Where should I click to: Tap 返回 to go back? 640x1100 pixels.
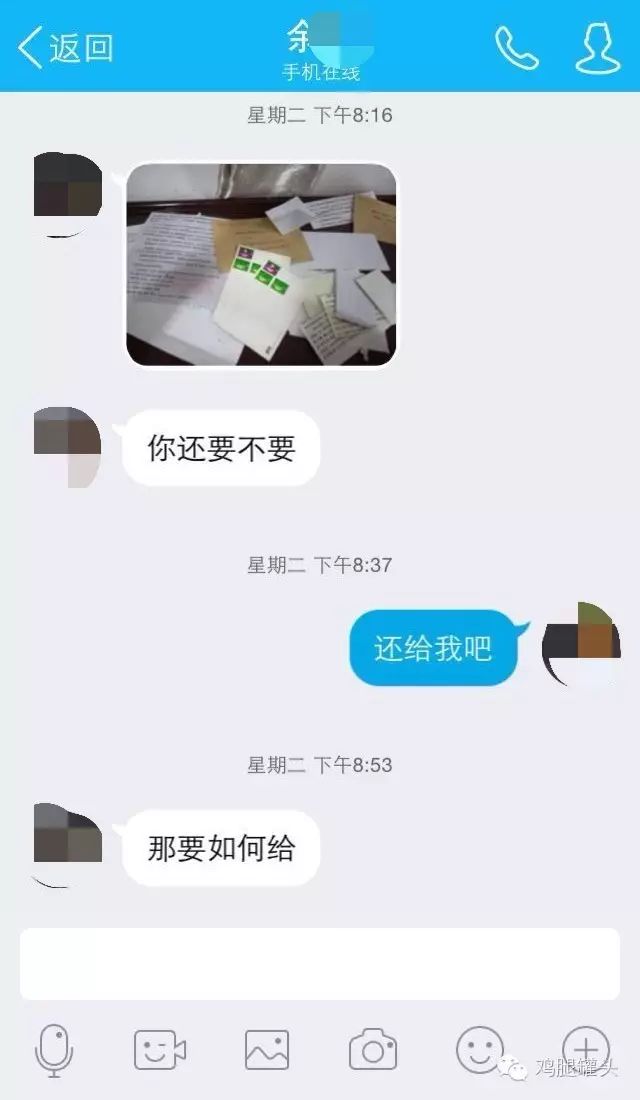(66, 47)
